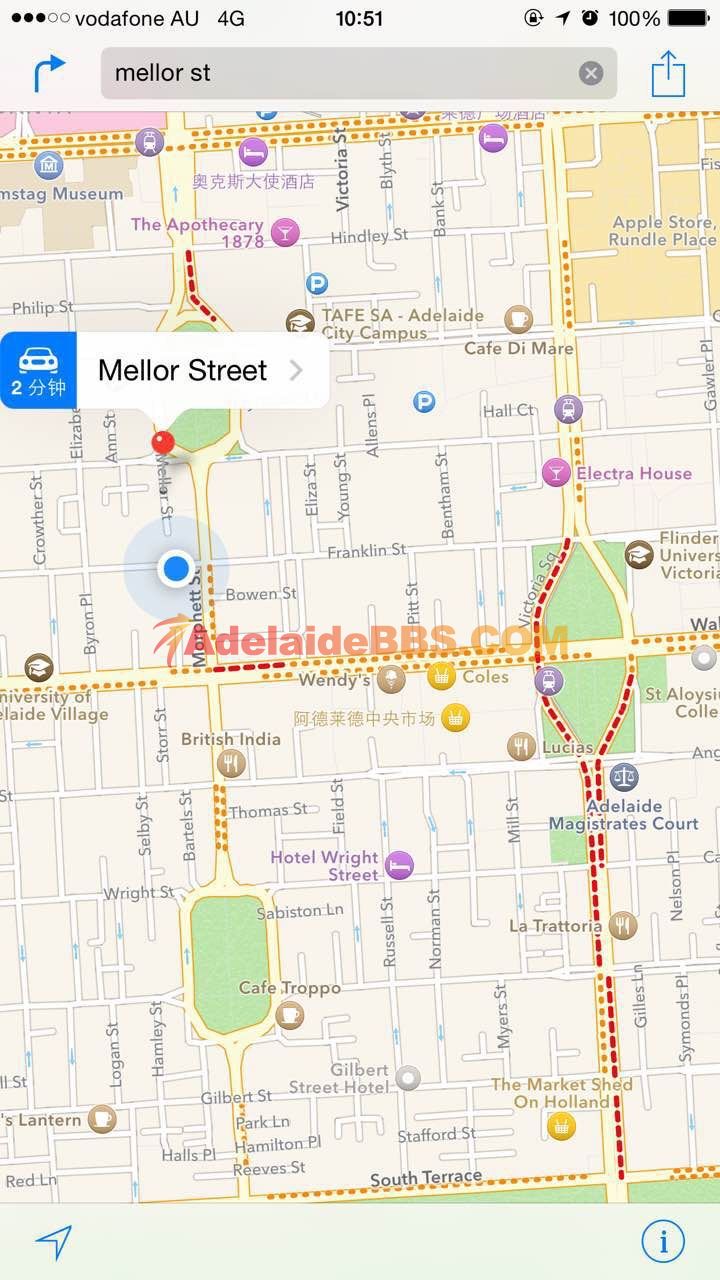Select the Hotel Wright Street marker
The image size is (720, 1280).
tap(399, 865)
